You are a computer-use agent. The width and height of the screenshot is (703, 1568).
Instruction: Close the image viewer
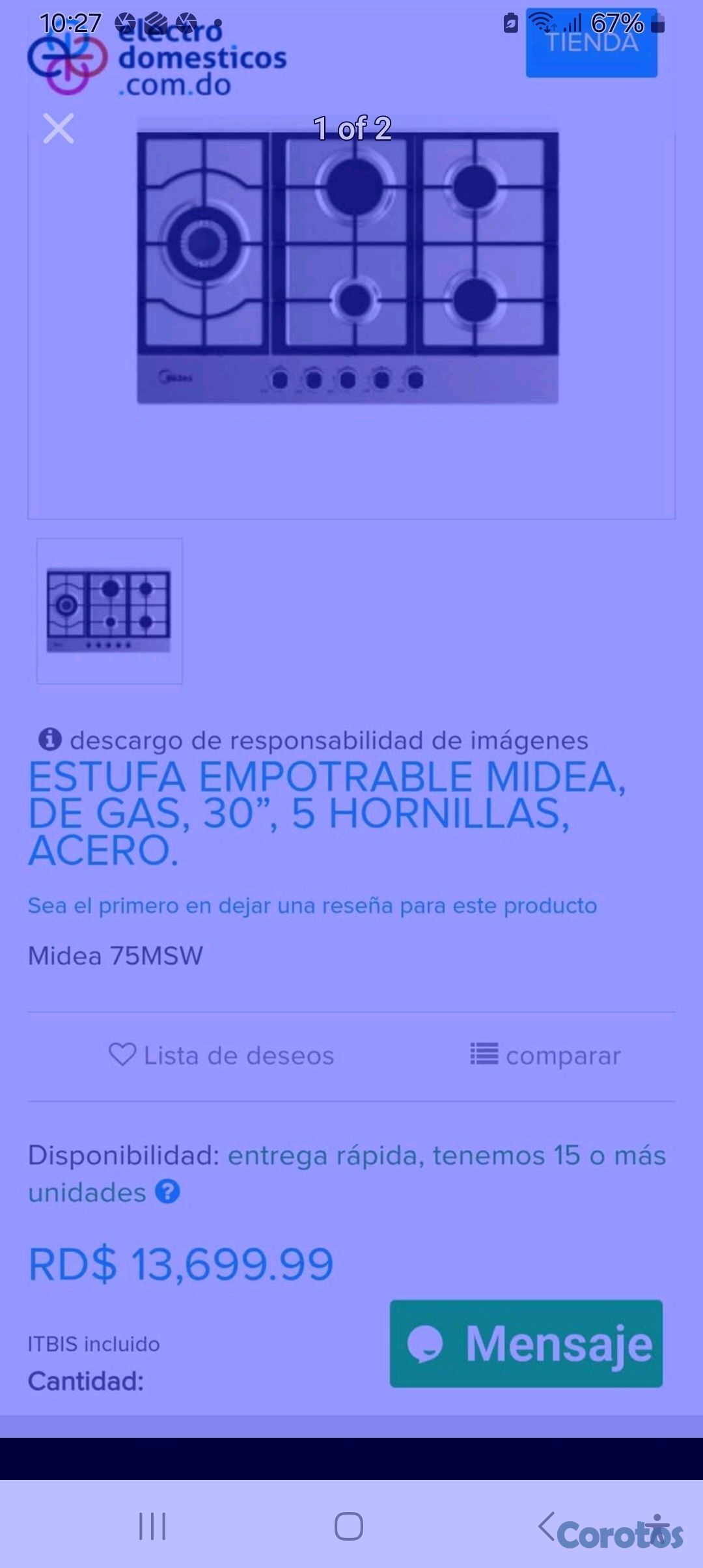tap(59, 128)
